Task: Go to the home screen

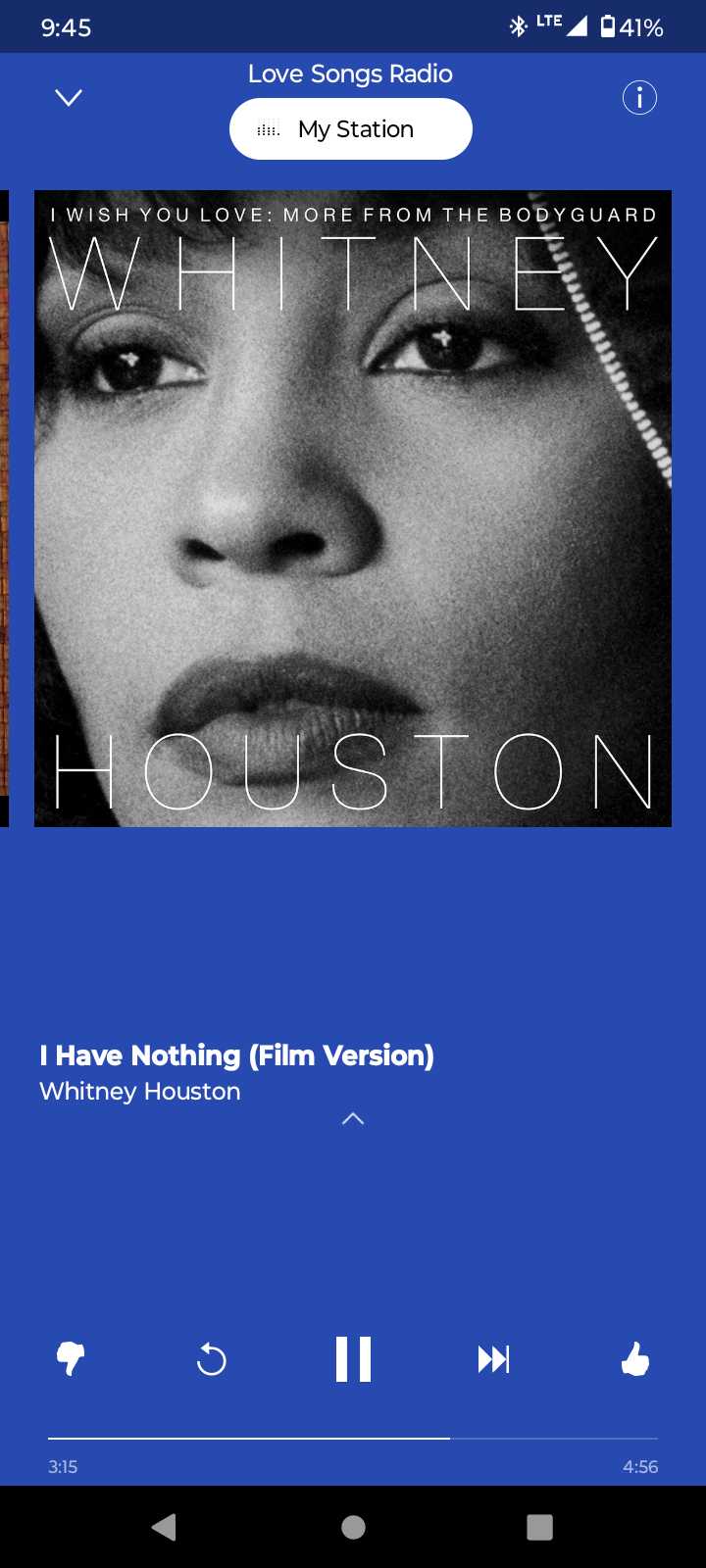Action: coord(353,1527)
